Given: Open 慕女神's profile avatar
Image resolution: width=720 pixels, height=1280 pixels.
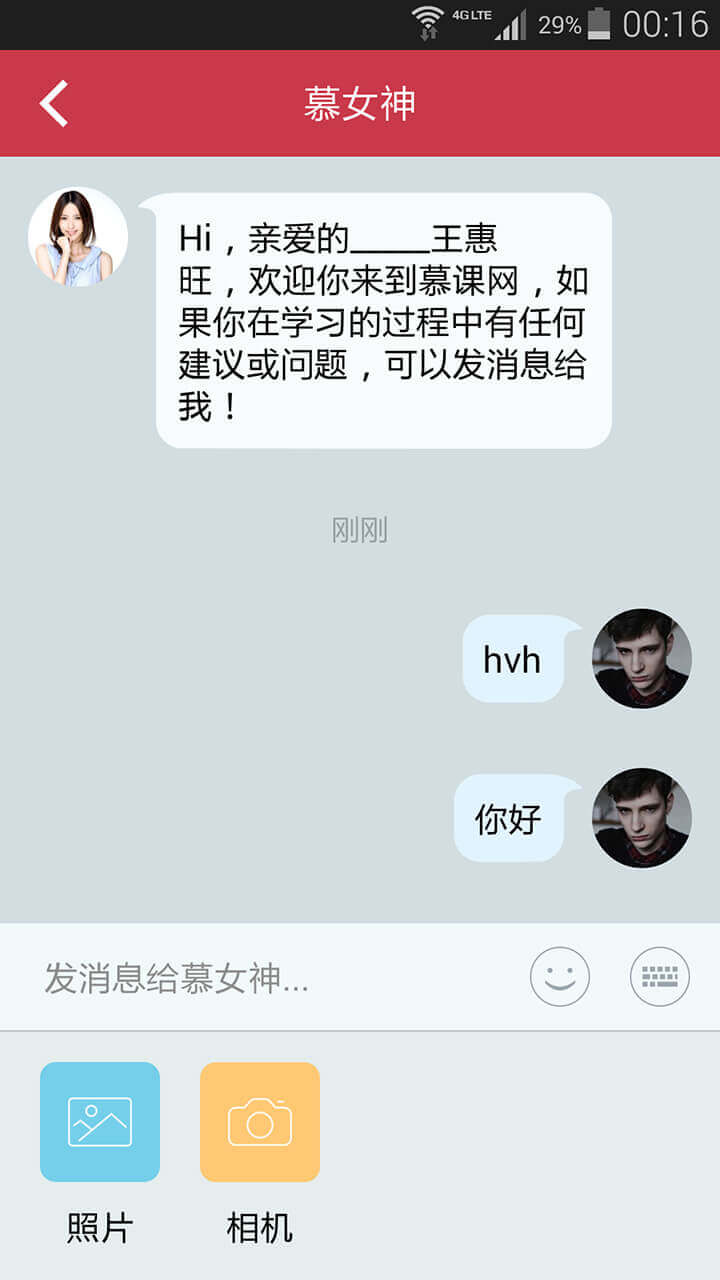Looking at the screenshot, I should 78,238.
